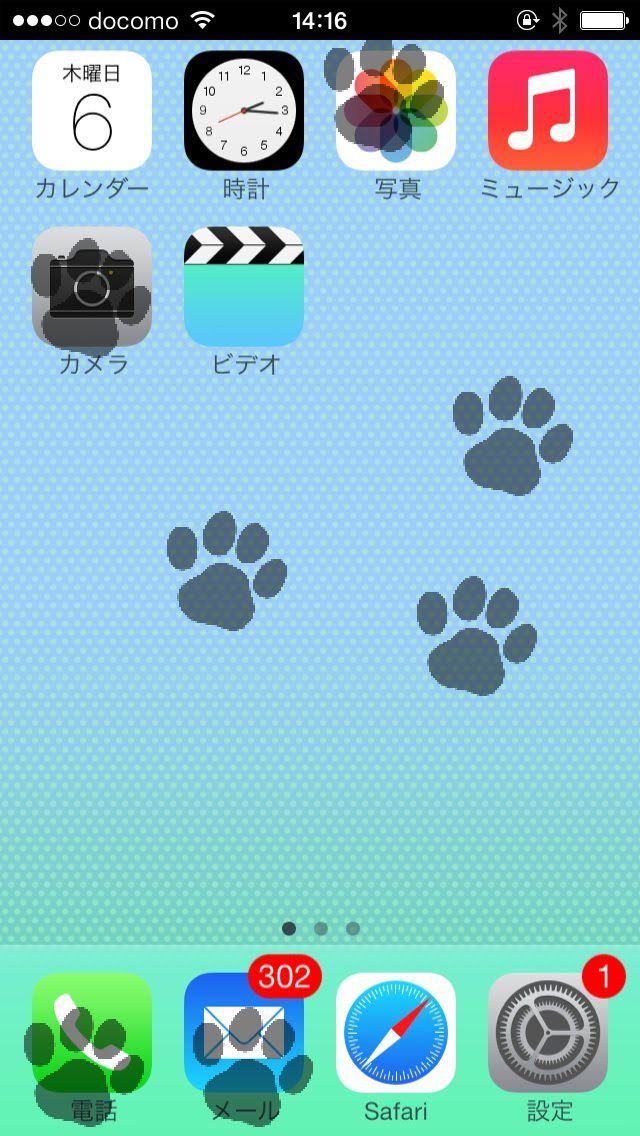
Task: Launch the Photos app (写真)
Action: (x=396, y=110)
